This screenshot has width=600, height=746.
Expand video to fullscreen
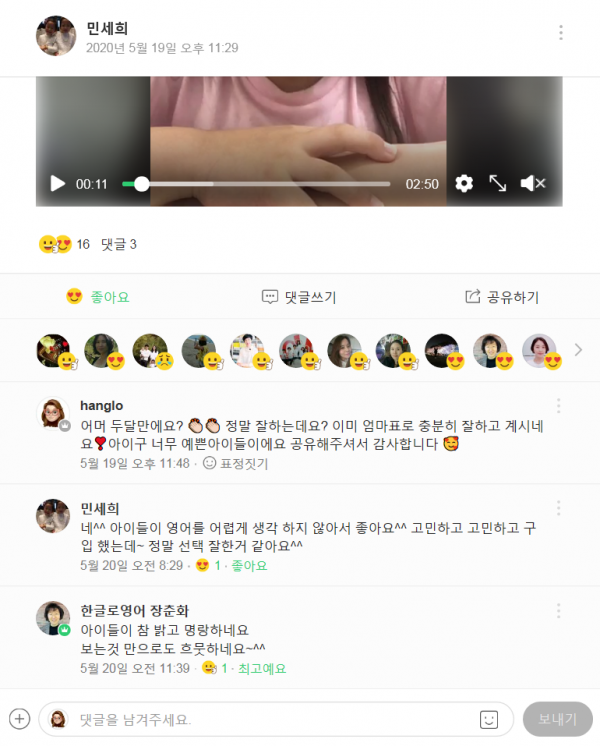(497, 184)
